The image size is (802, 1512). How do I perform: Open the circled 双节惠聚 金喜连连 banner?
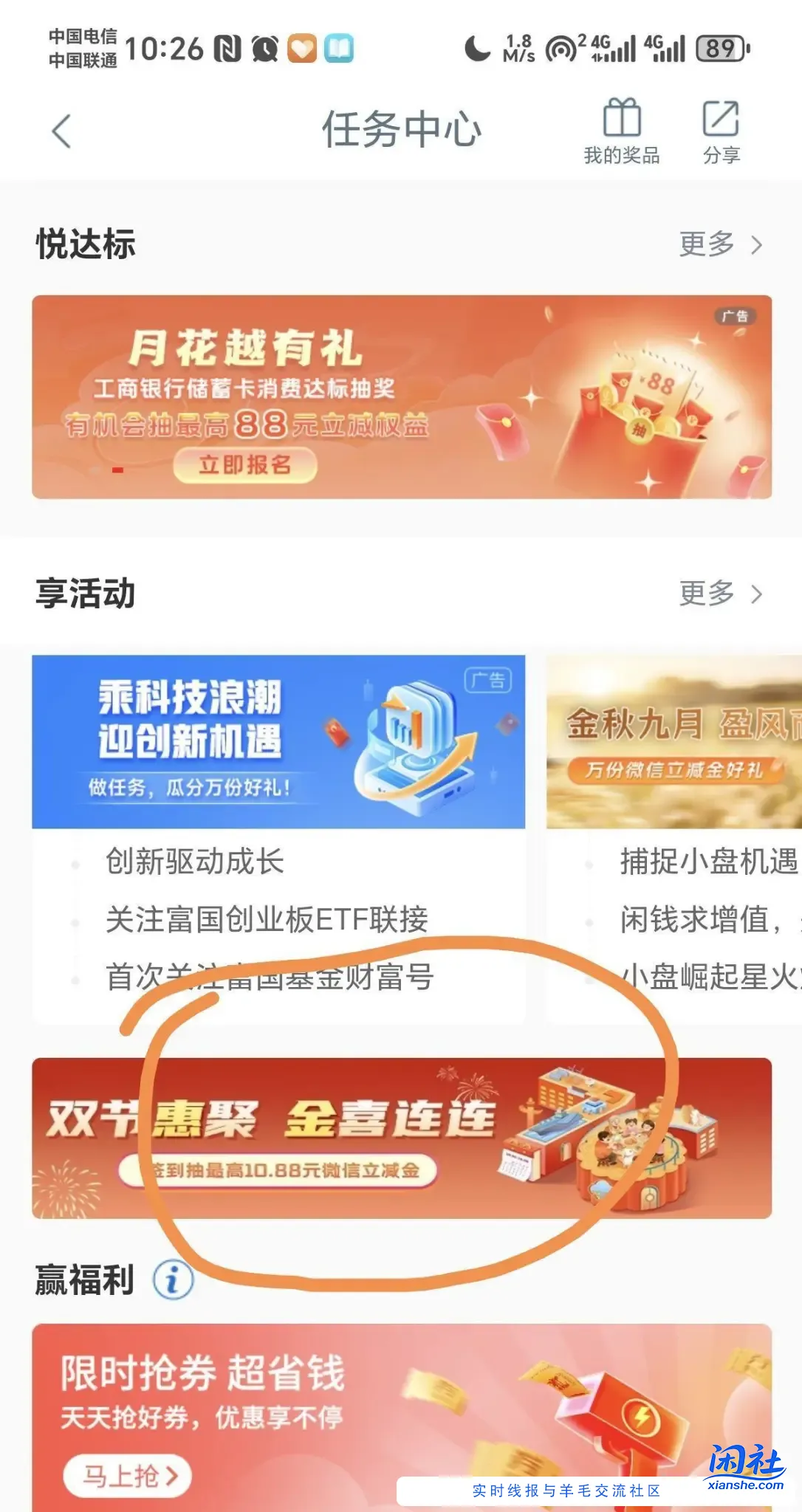(401, 1141)
